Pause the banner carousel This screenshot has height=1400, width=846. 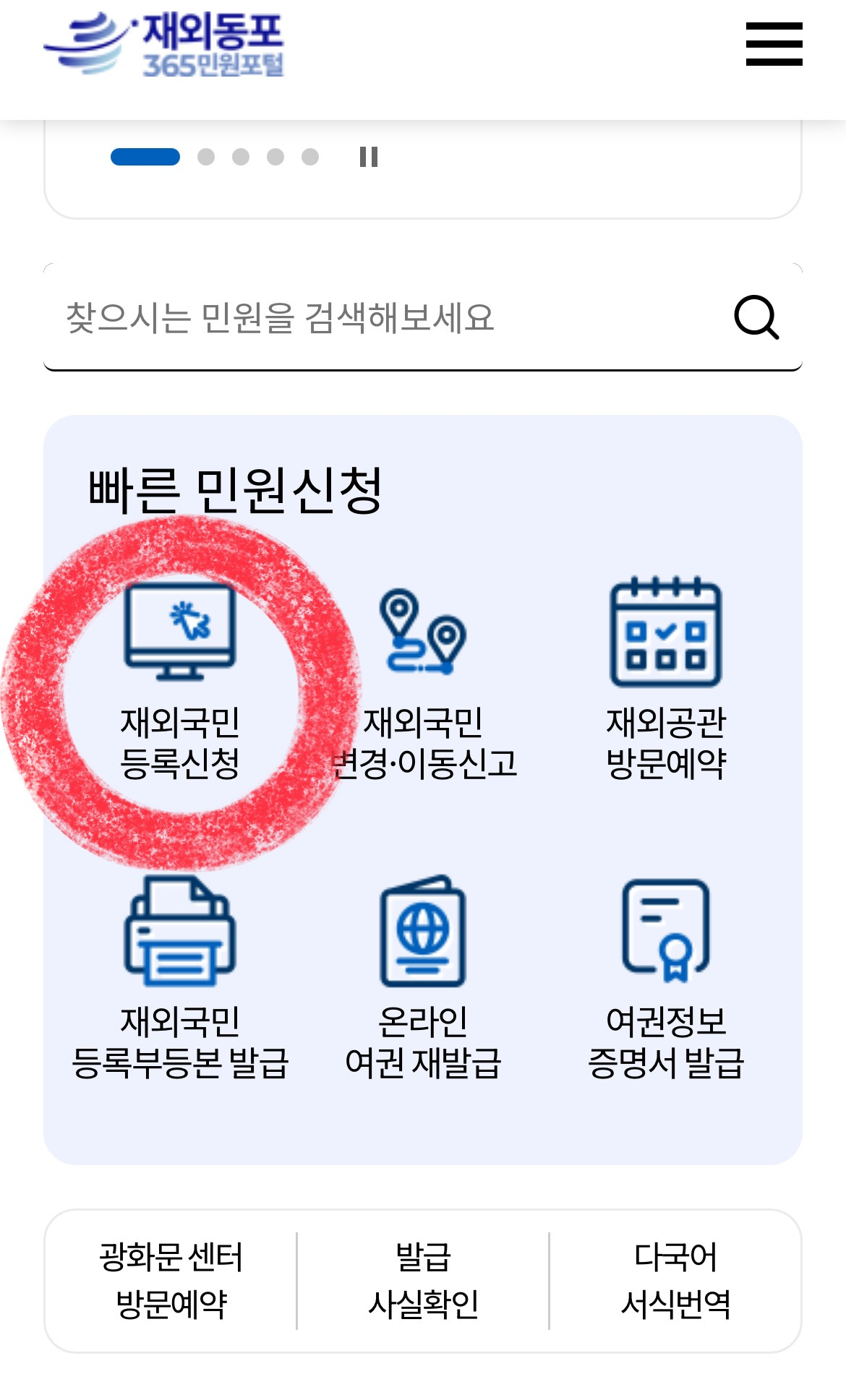coord(368,157)
